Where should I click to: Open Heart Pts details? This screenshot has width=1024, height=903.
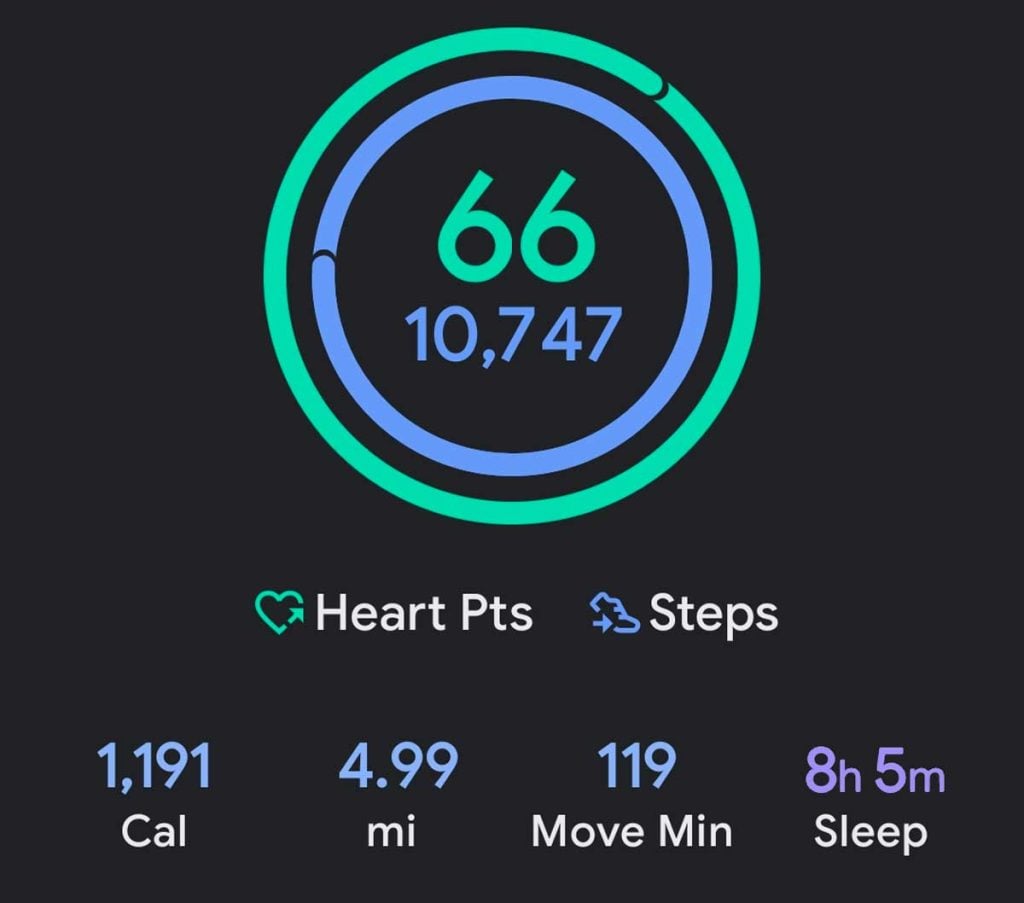tap(393, 613)
